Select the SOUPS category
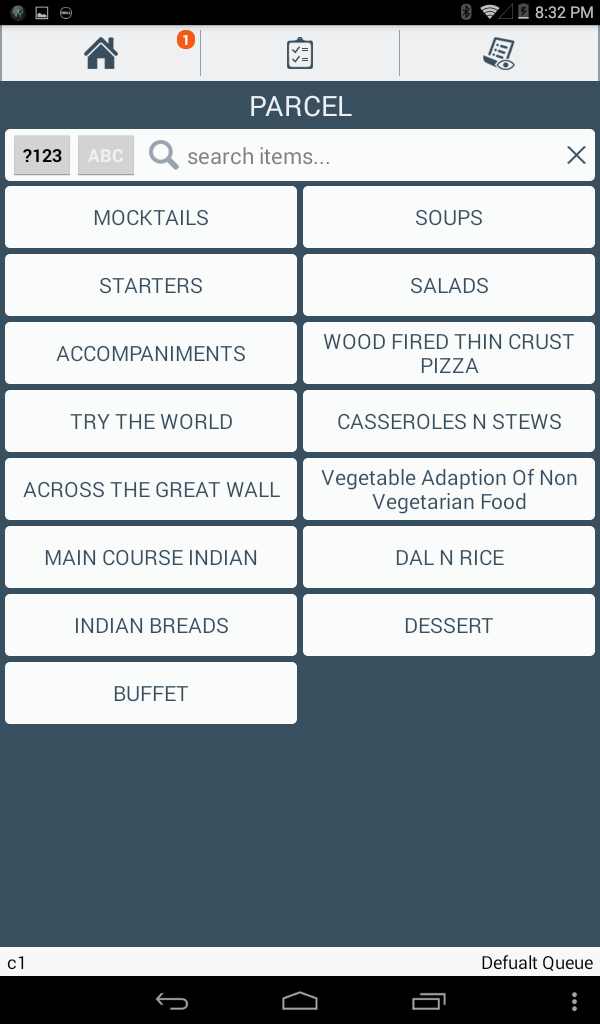The height and width of the screenshot is (1024, 600). [x=449, y=217]
